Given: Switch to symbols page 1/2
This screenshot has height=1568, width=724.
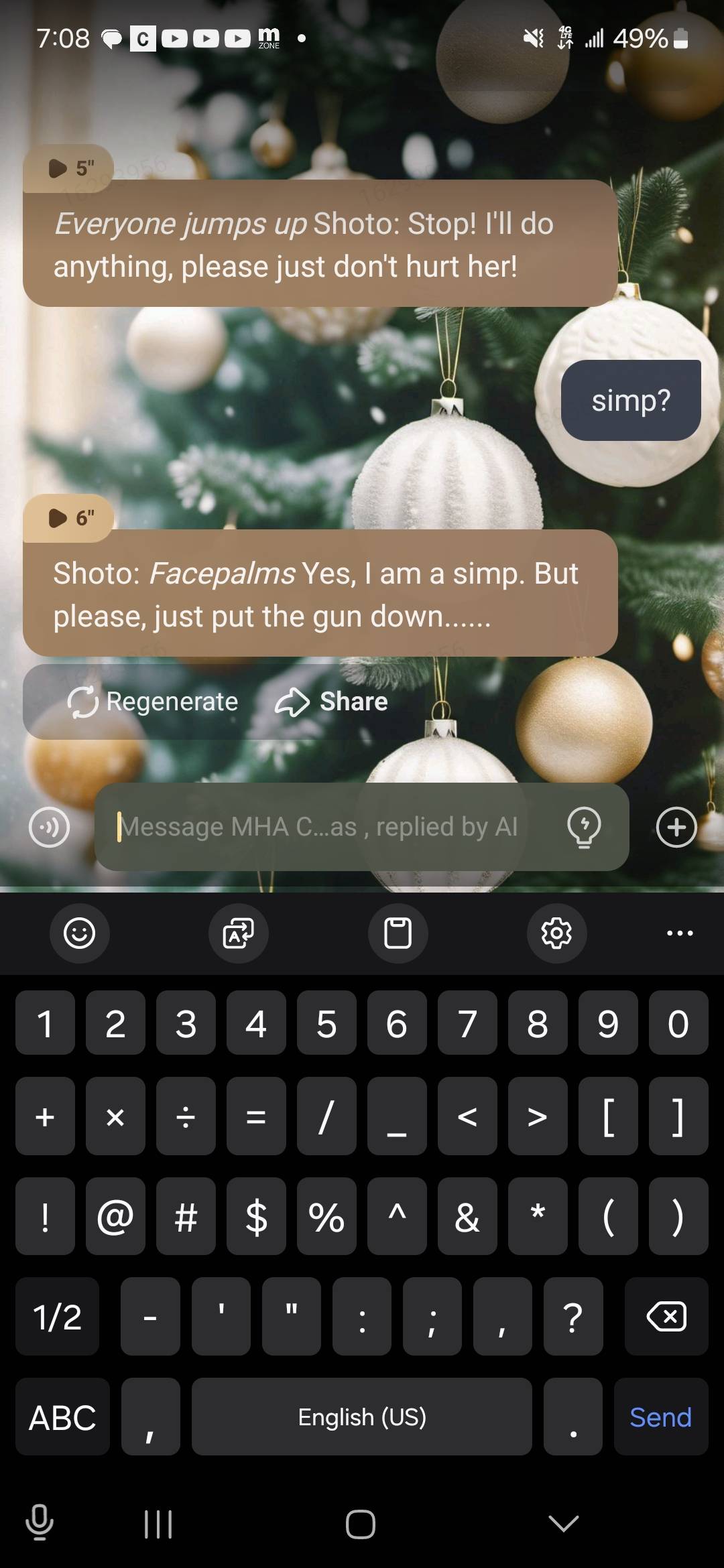Looking at the screenshot, I should pos(58,1317).
